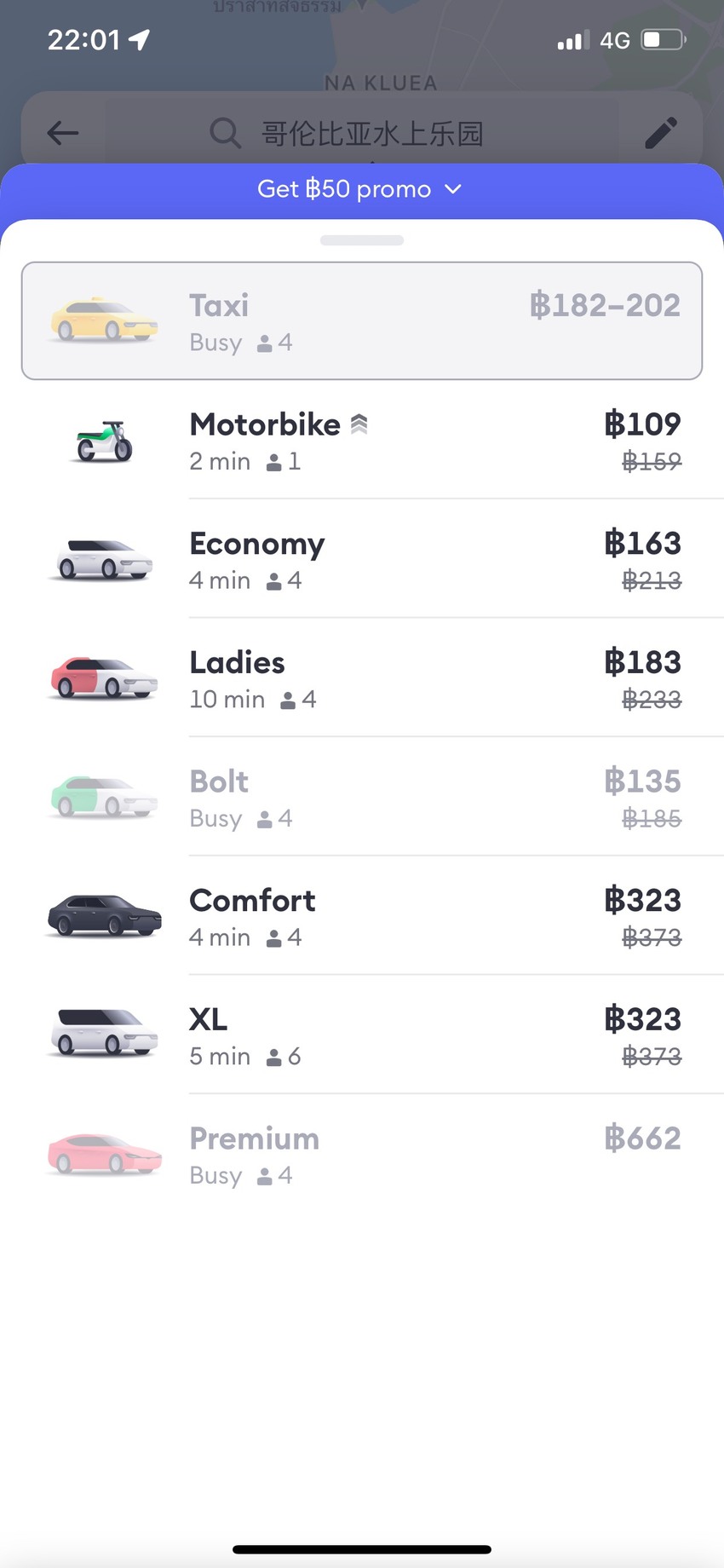The width and height of the screenshot is (724, 1568).
Task: Pick the Ladies ride option
Action: click(362, 679)
